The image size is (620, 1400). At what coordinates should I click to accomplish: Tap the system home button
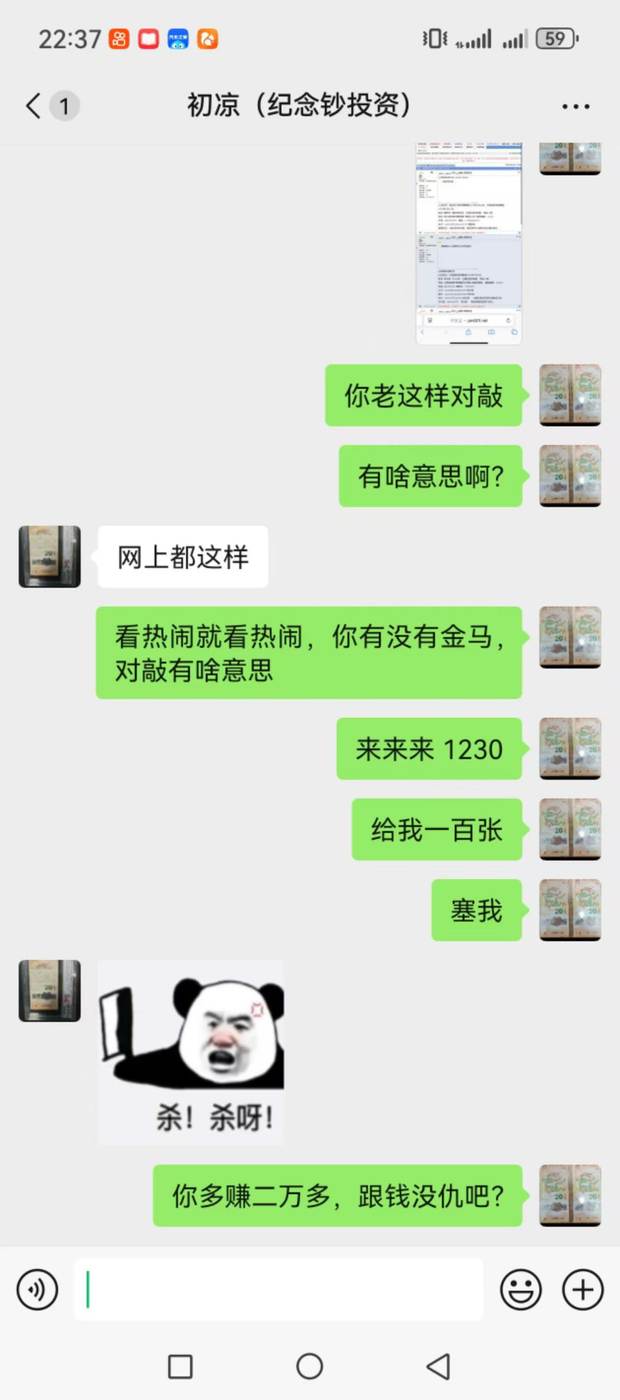click(x=310, y=1366)
